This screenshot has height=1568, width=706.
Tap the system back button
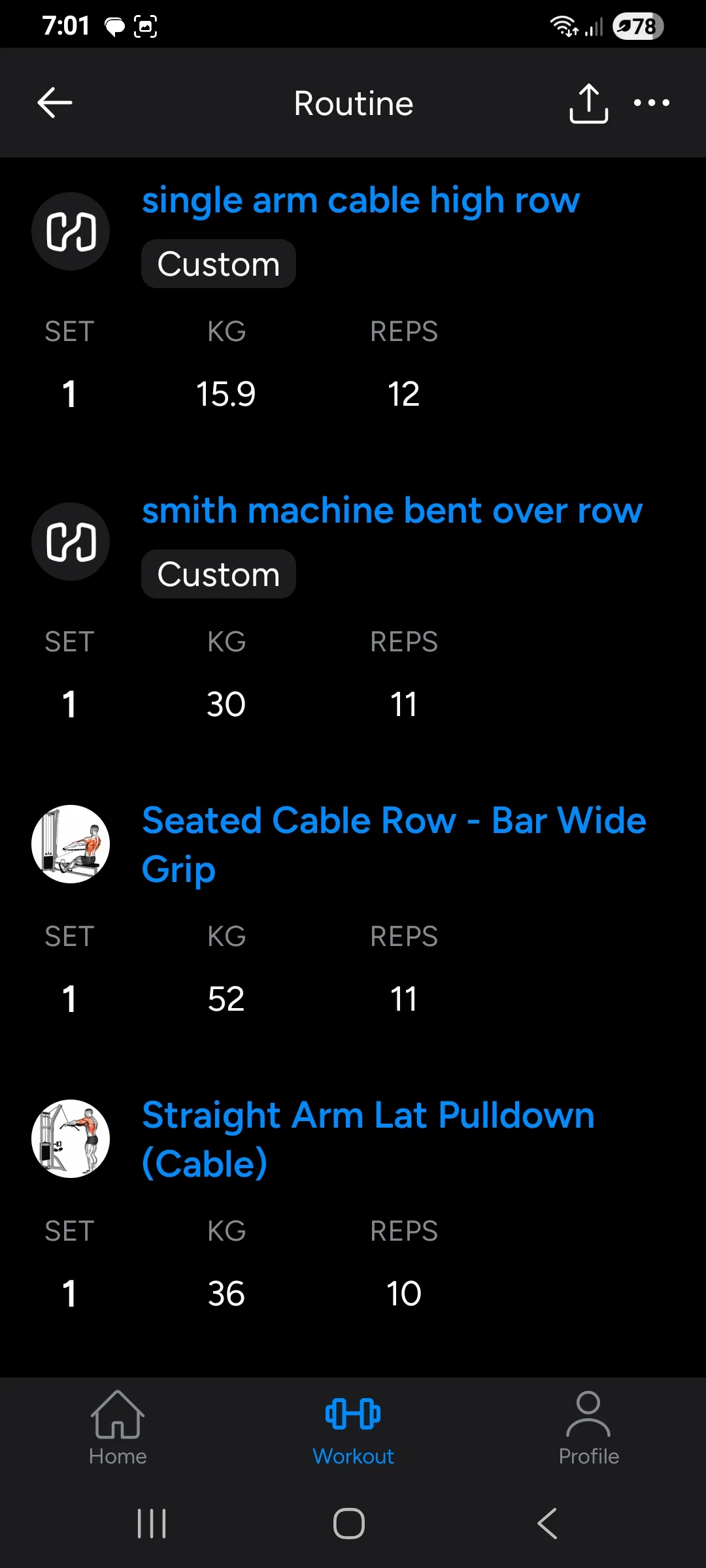(x=548, y=1524)
